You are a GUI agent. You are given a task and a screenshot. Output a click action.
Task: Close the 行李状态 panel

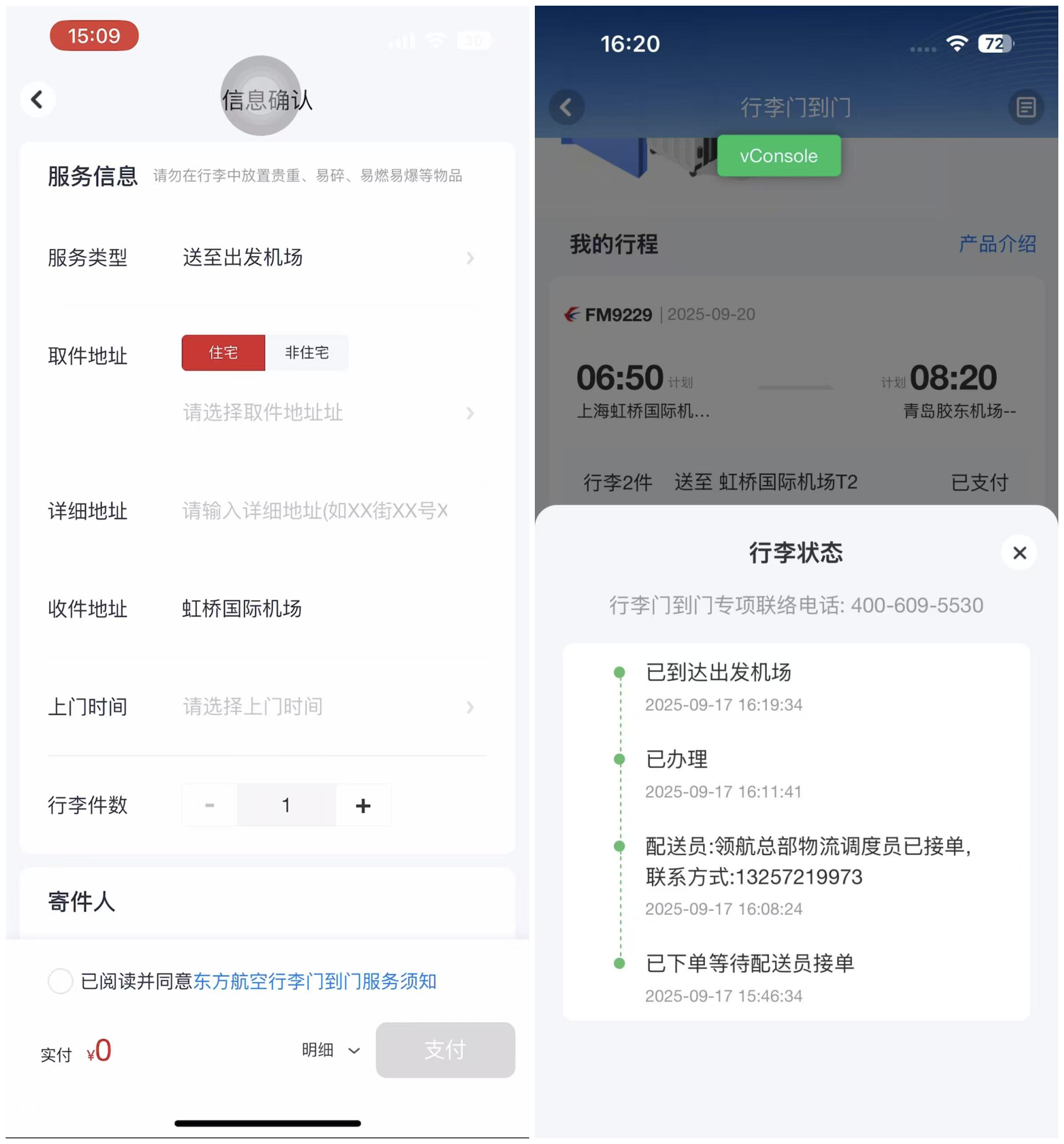(1019, 553)
